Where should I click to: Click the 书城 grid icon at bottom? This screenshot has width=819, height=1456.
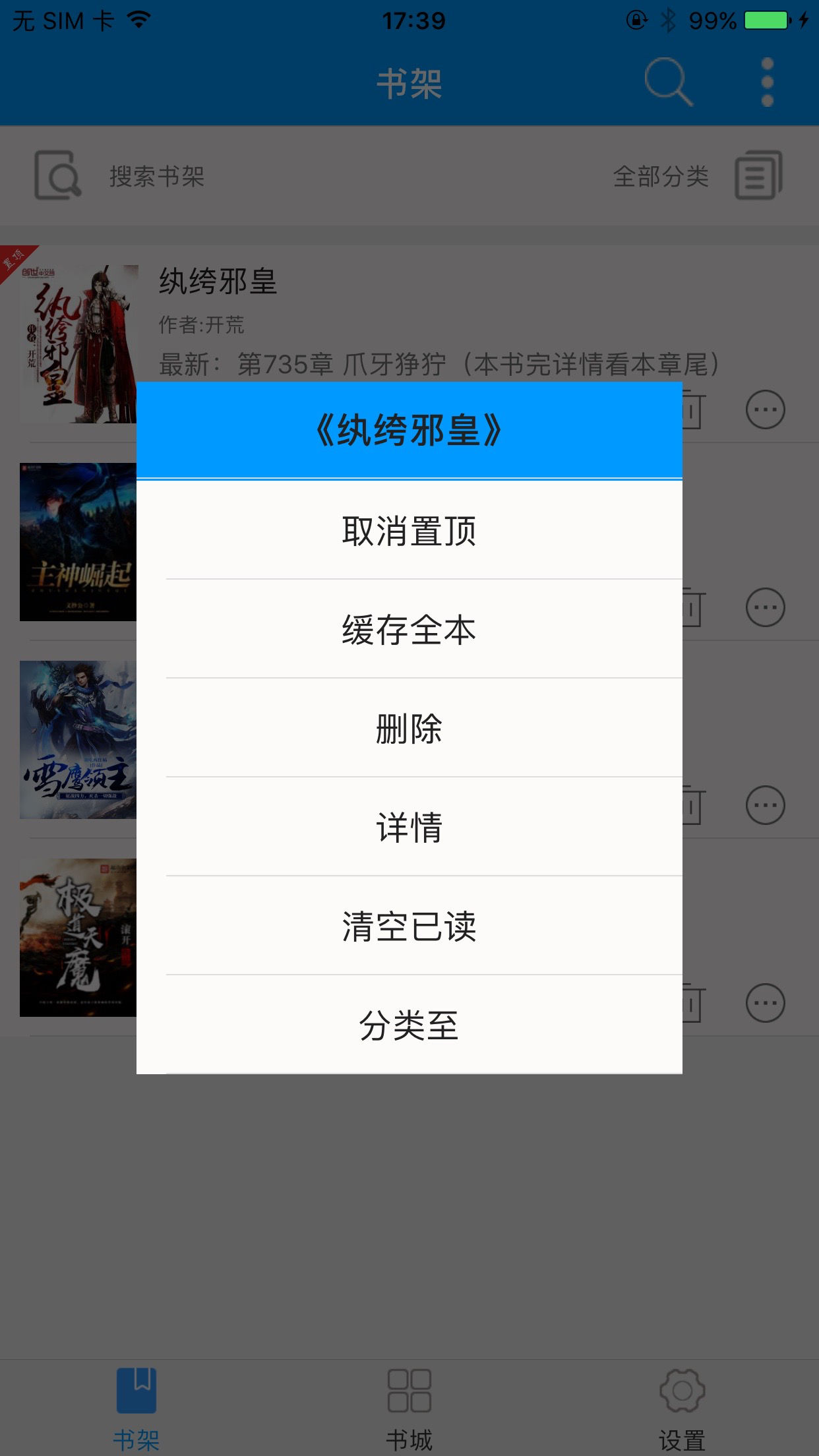(x=409, y=1391)
